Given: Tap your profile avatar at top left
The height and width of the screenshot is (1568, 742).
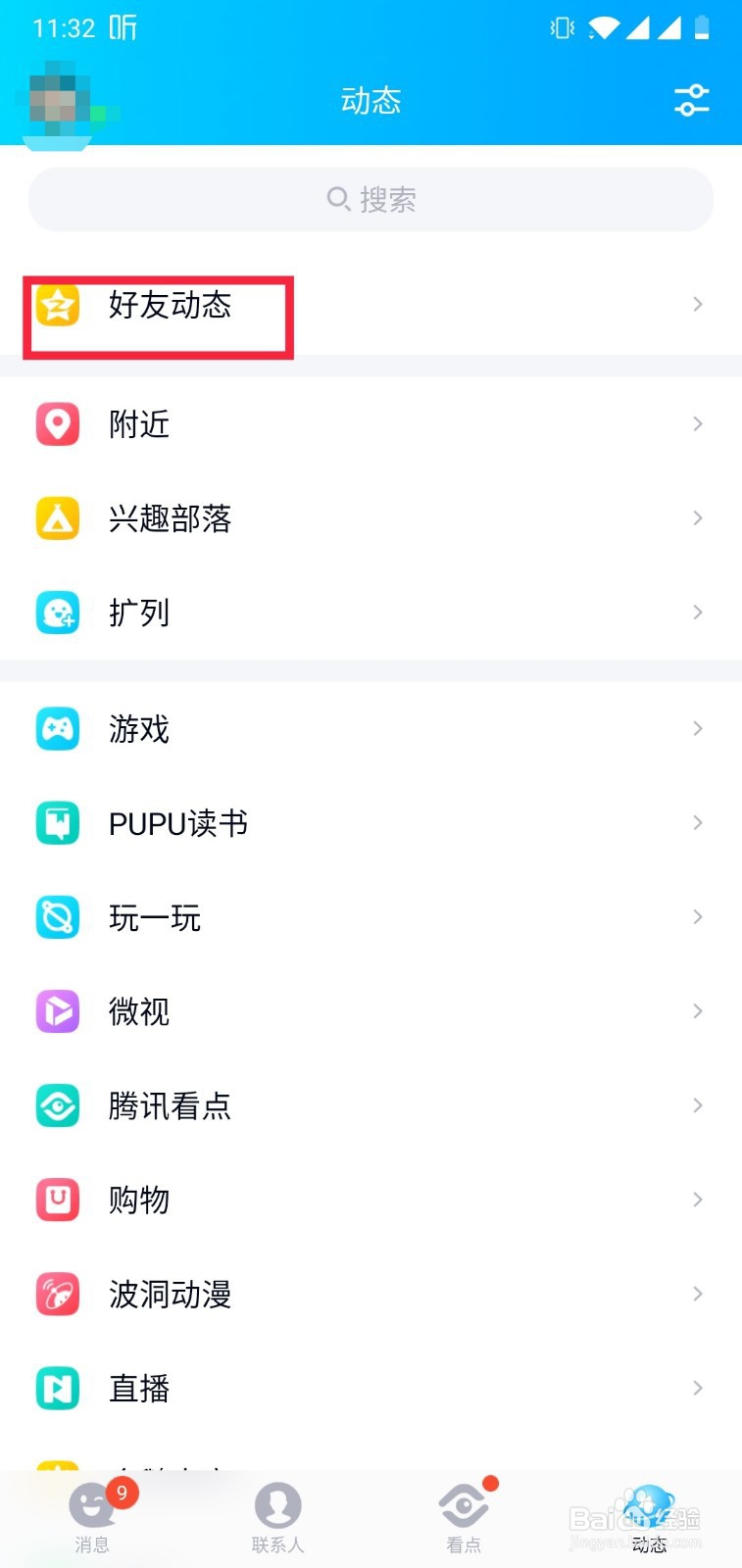Looking at the screenshot, I should (57, 99).
